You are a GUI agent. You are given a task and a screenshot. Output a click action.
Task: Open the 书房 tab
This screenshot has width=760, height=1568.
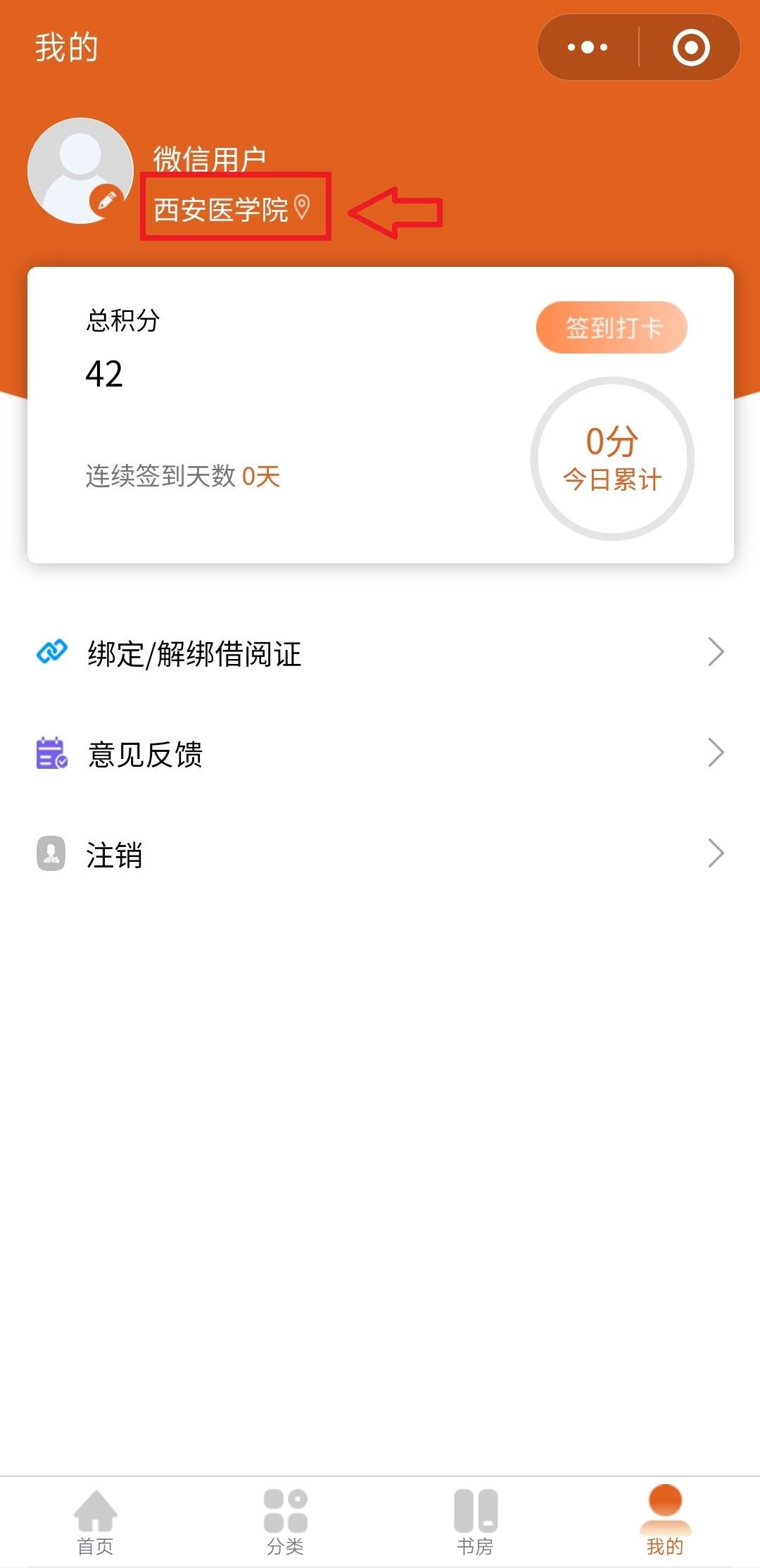coord(475,1522)
